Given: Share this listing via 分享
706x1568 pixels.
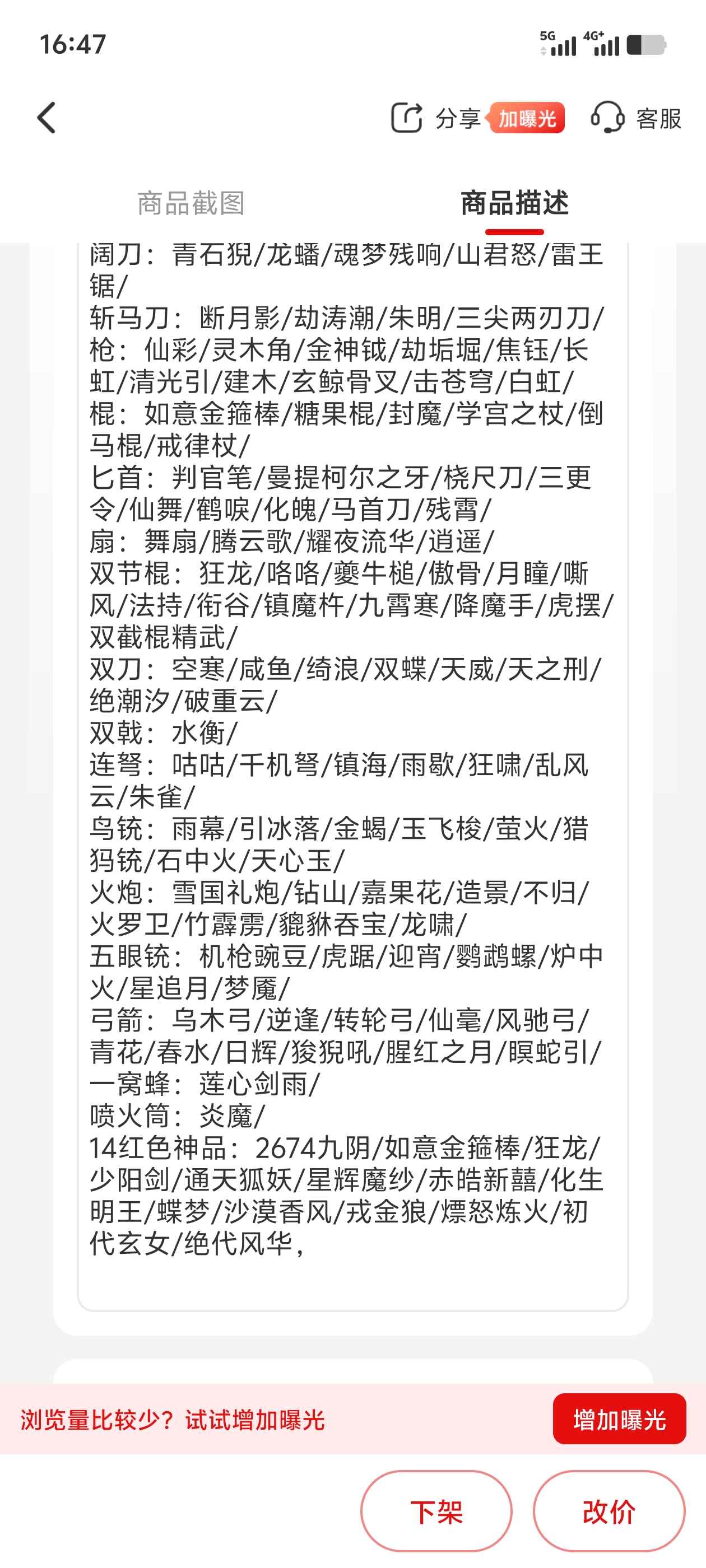Looking at the screenshot, I should tap(436, 118).
